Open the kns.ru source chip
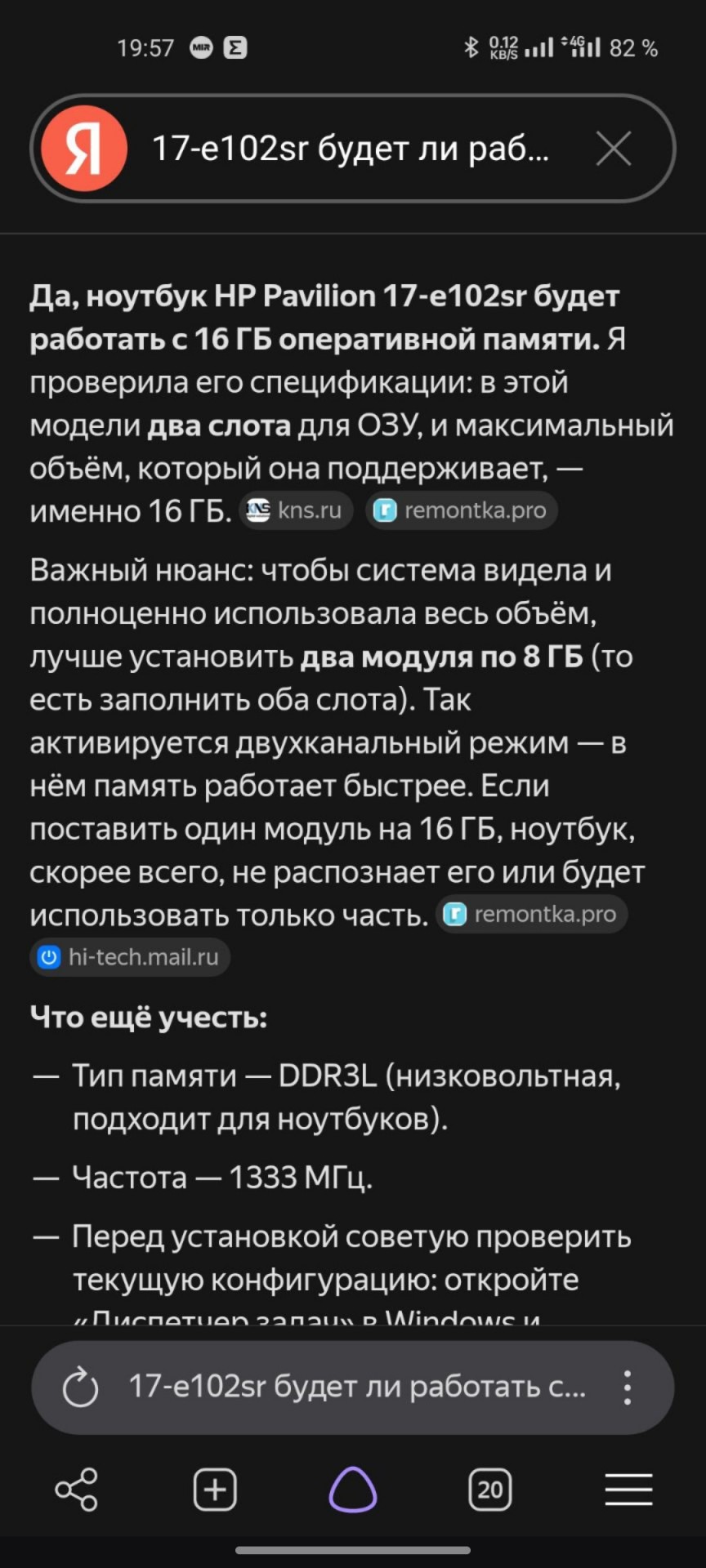The height and width of the screenshot is (1568, 706). 296,510
